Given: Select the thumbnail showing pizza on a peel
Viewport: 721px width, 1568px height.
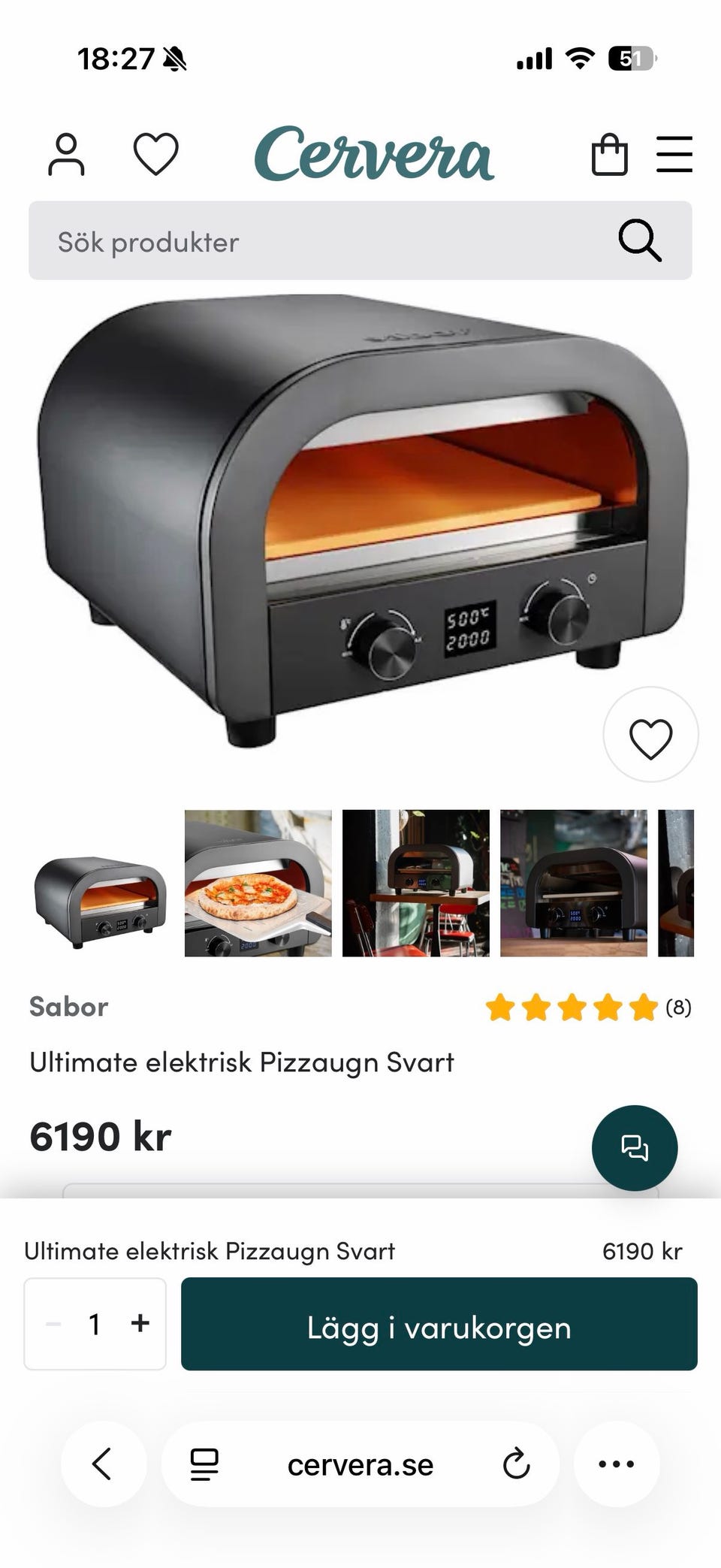Looking at the screenshot, I should 258,883.
